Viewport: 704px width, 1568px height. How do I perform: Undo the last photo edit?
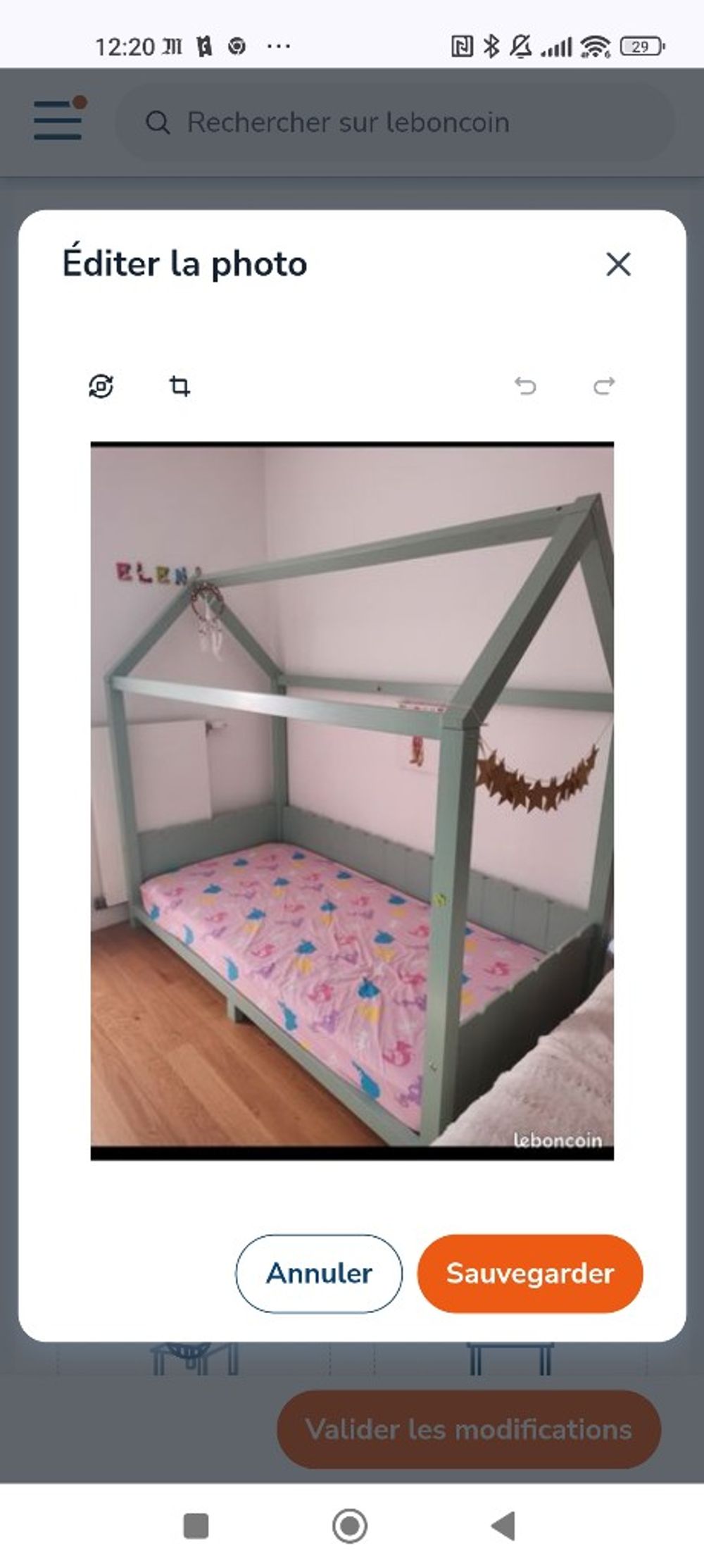click(525, 385)
